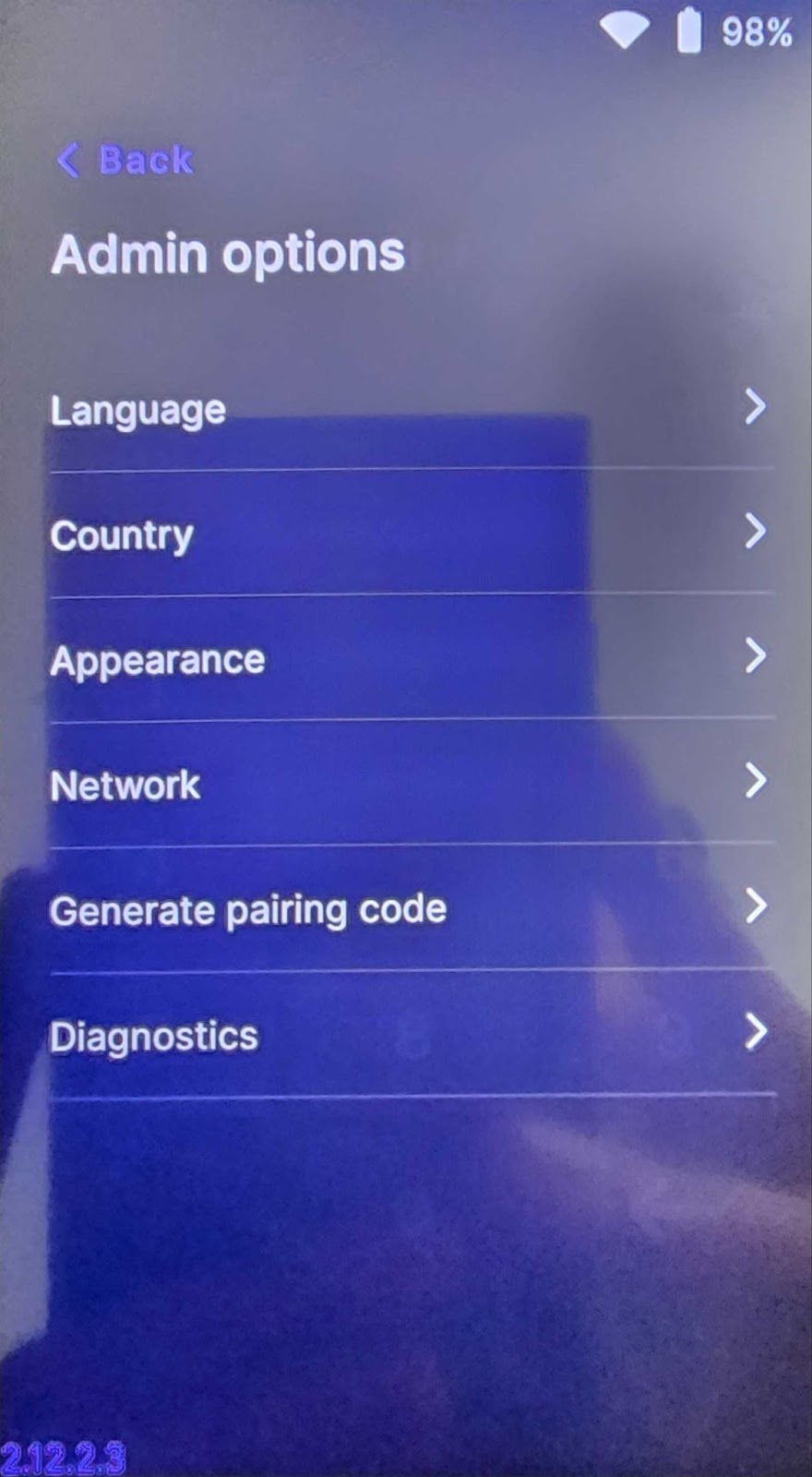This screenshot has width=812, height=1477.
Task: Open the Language settings
Action: [x=412, y=408]
